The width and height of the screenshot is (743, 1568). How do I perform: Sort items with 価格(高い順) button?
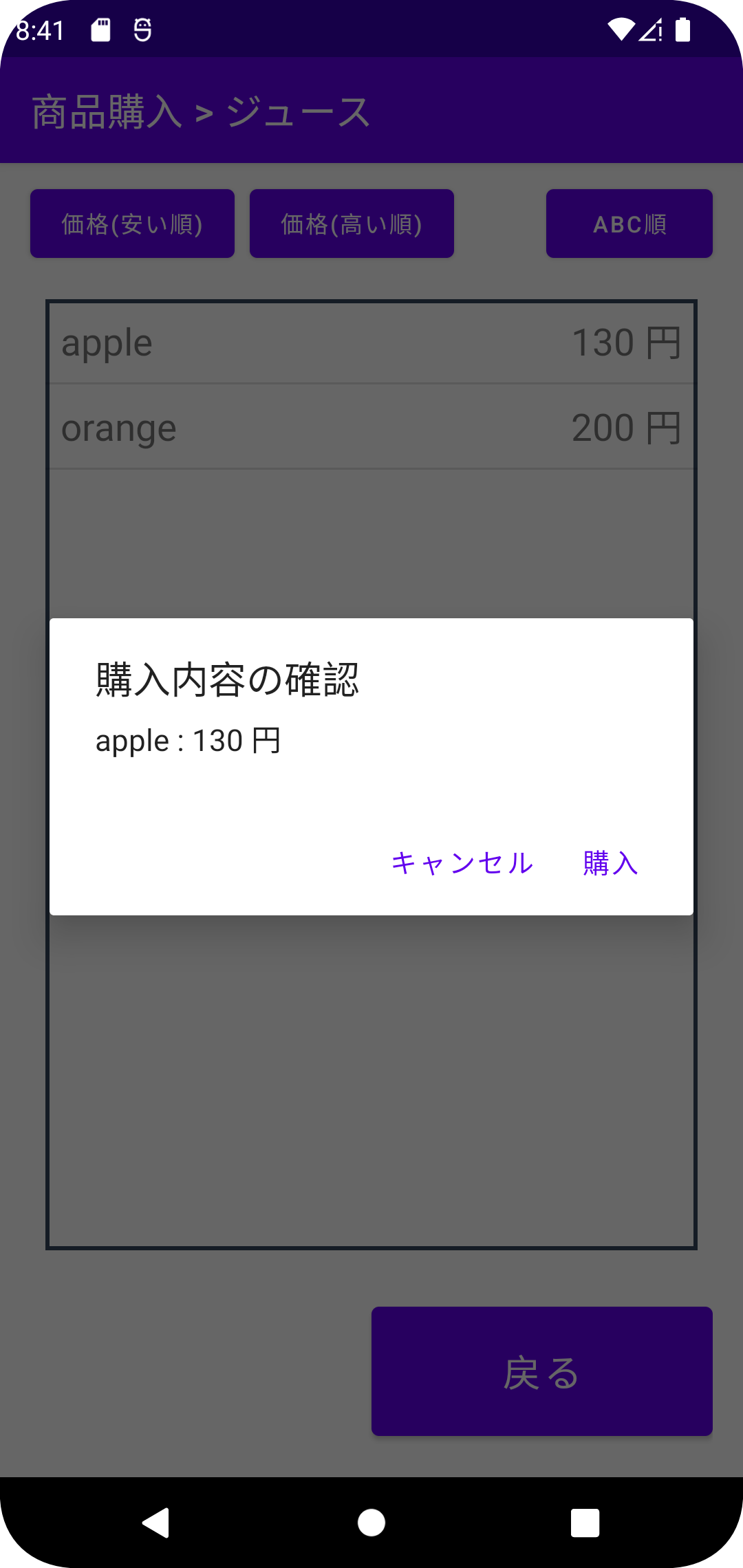352,223
